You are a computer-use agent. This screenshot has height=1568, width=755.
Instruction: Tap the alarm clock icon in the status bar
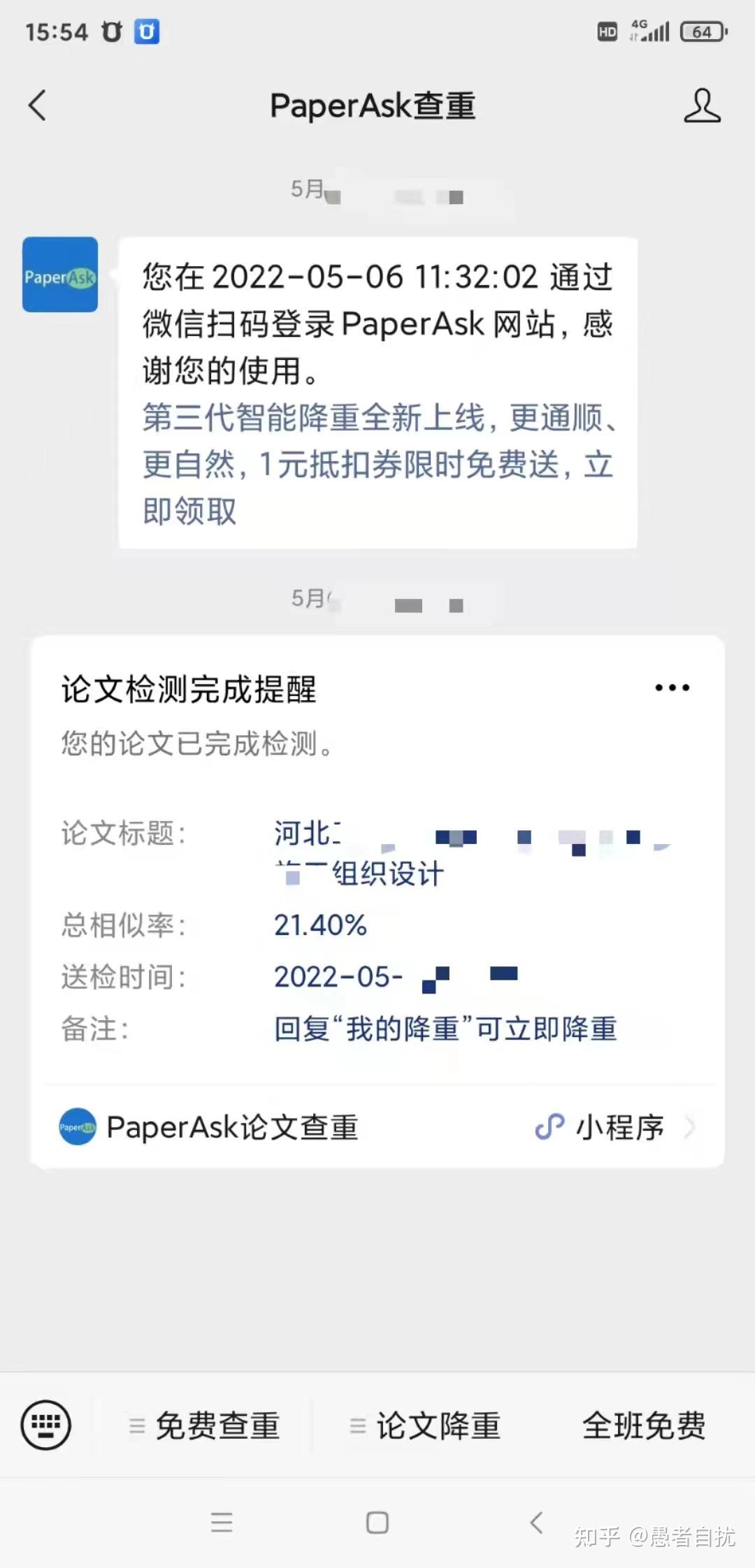coord(110,31)
